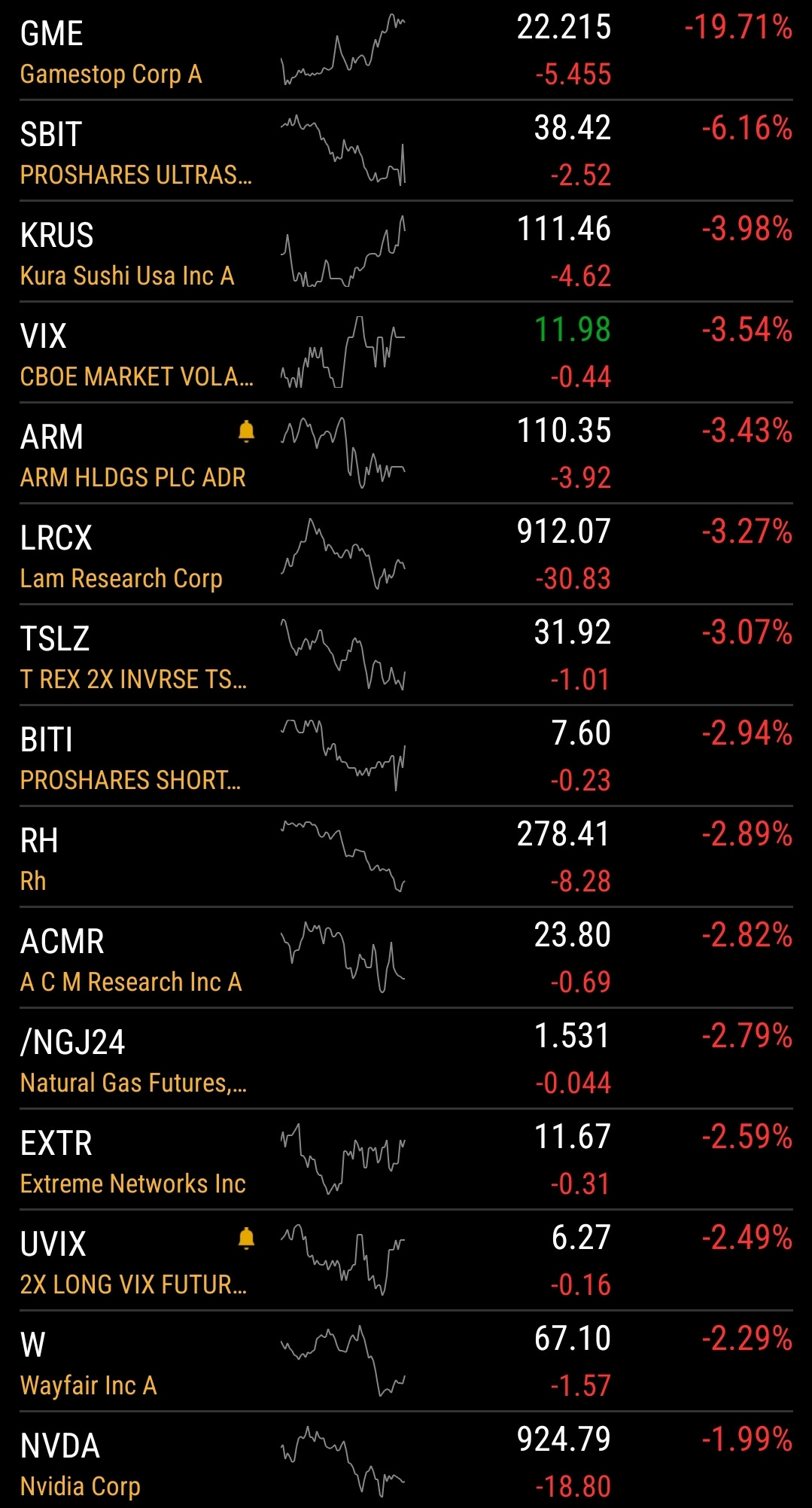Open Kura Sushi KRUS quote

coord(406,251)
